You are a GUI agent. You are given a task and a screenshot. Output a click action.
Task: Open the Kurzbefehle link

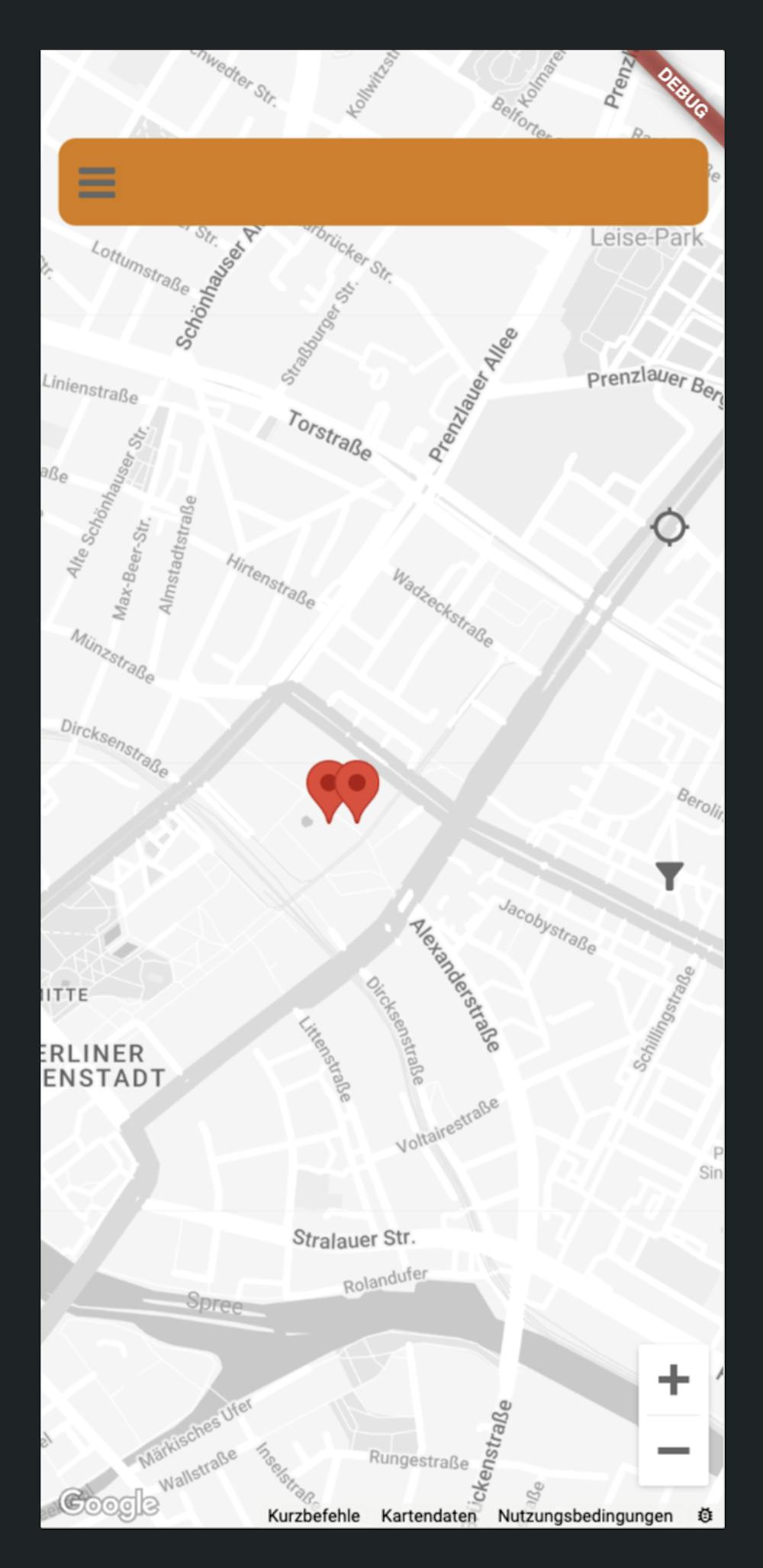pyautogui.click(x=314, y=1515)
